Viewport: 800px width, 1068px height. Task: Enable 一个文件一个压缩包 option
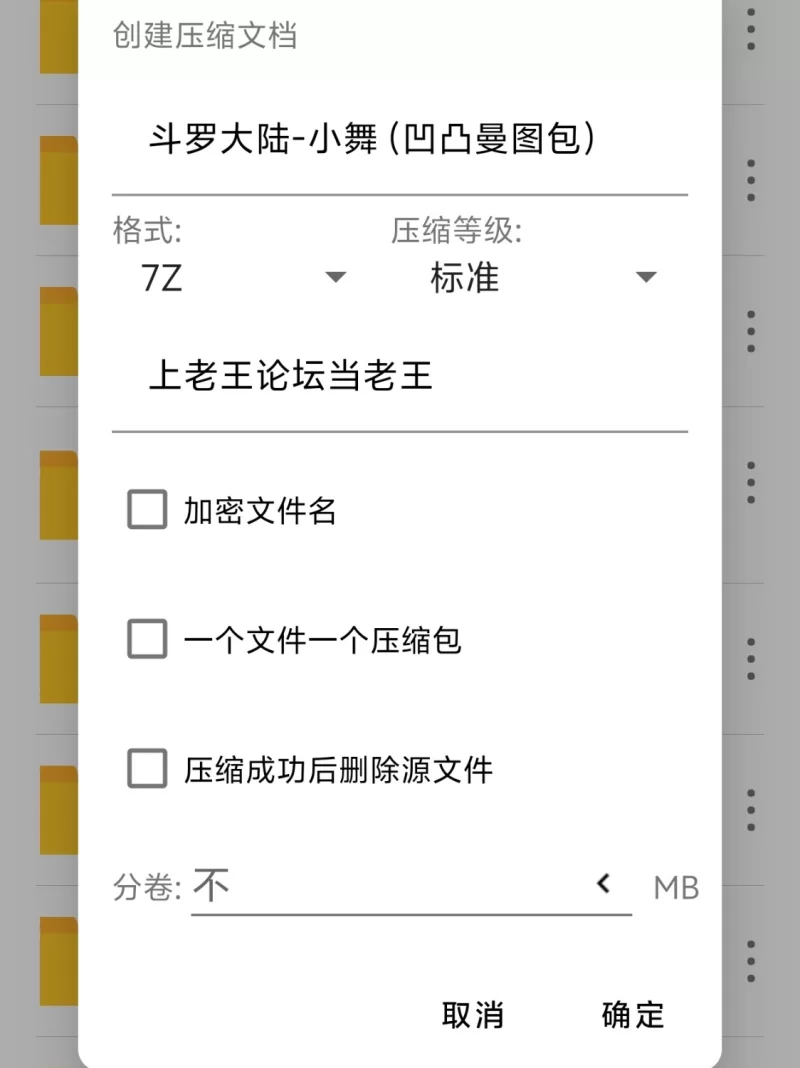(x=148, y=639)
